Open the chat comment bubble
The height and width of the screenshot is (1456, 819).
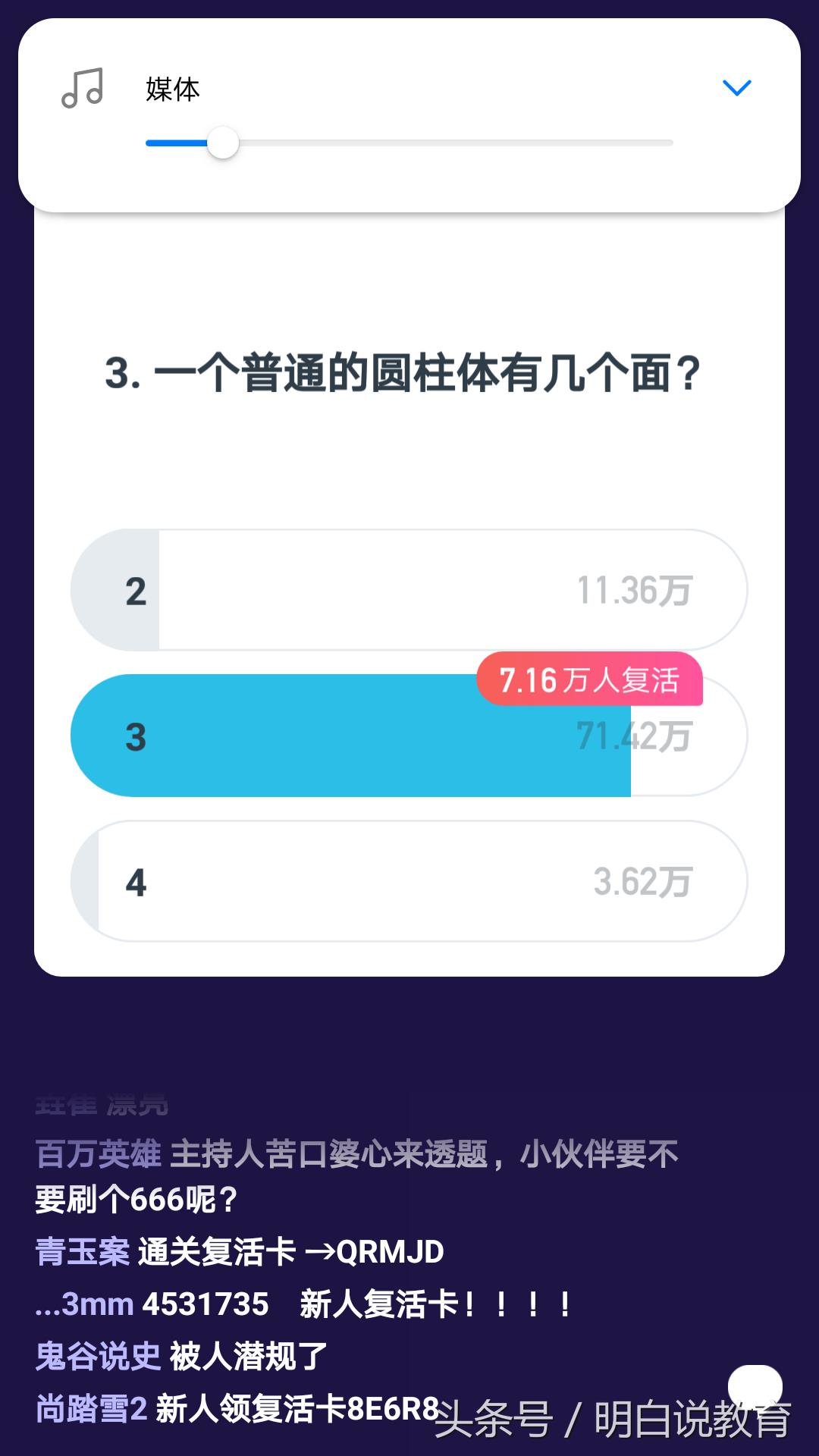point(755,1385)
